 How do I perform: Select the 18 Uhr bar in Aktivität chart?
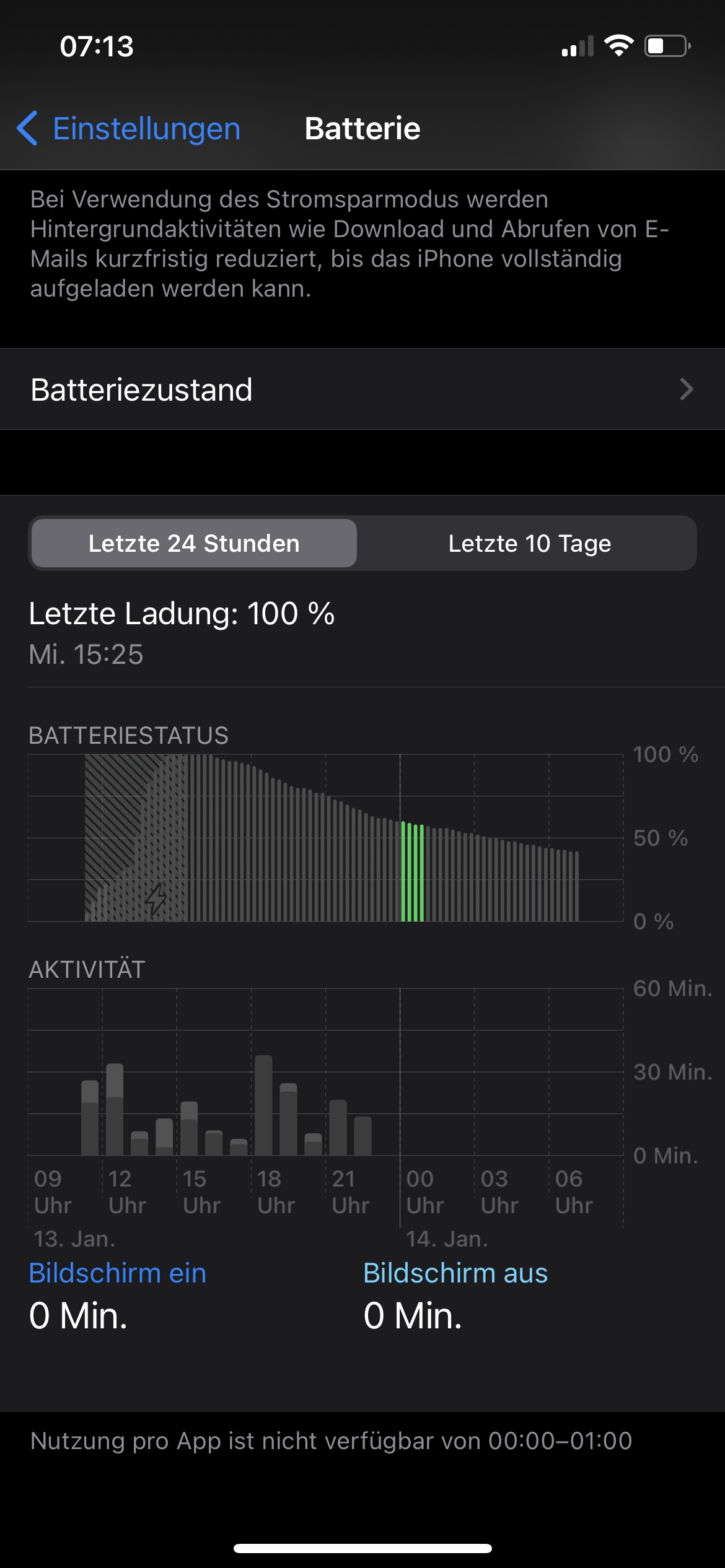pos(263,1105)
